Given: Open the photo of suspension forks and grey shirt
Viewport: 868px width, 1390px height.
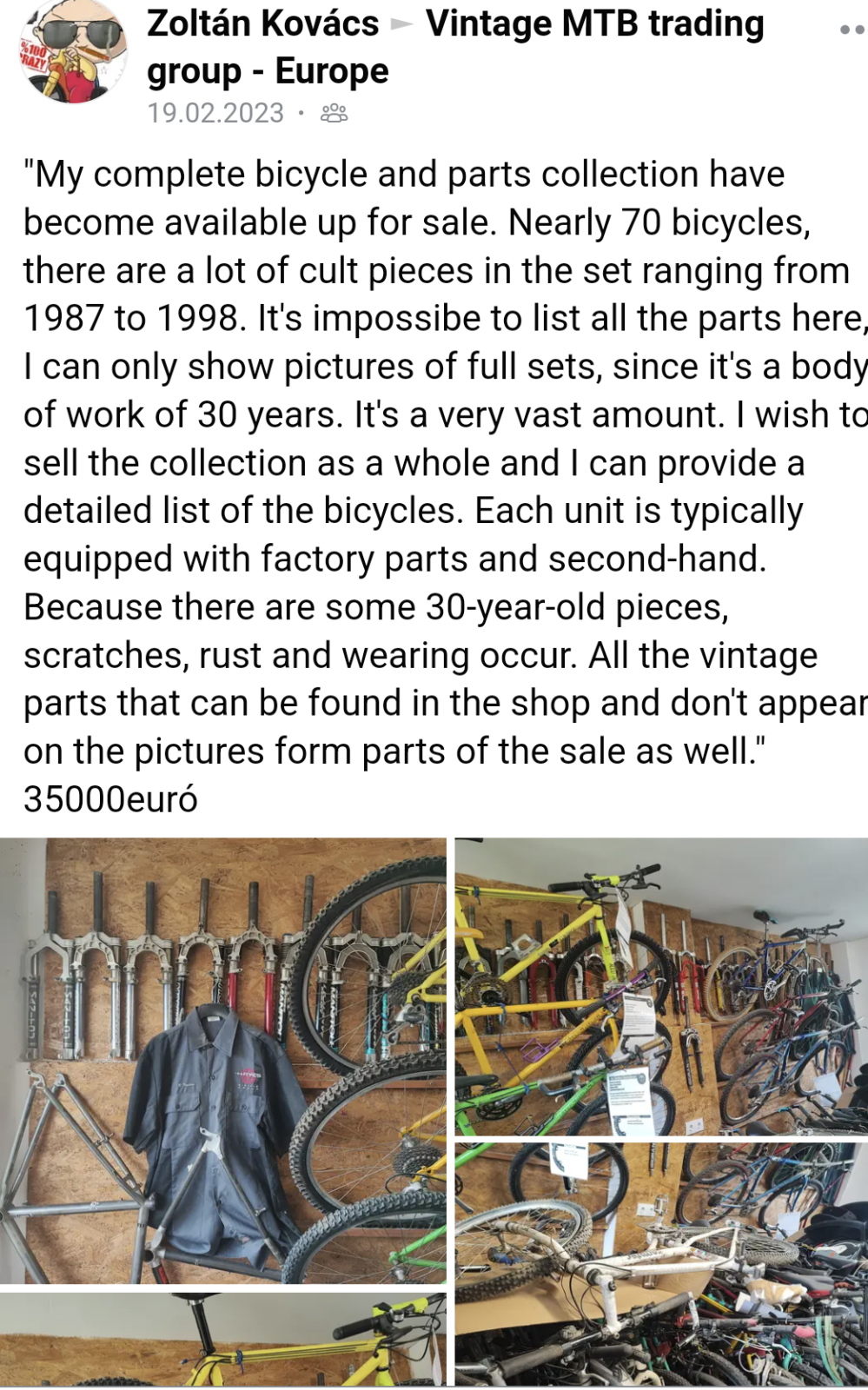Looking at the screenshot, I should tap(222, 1060).
